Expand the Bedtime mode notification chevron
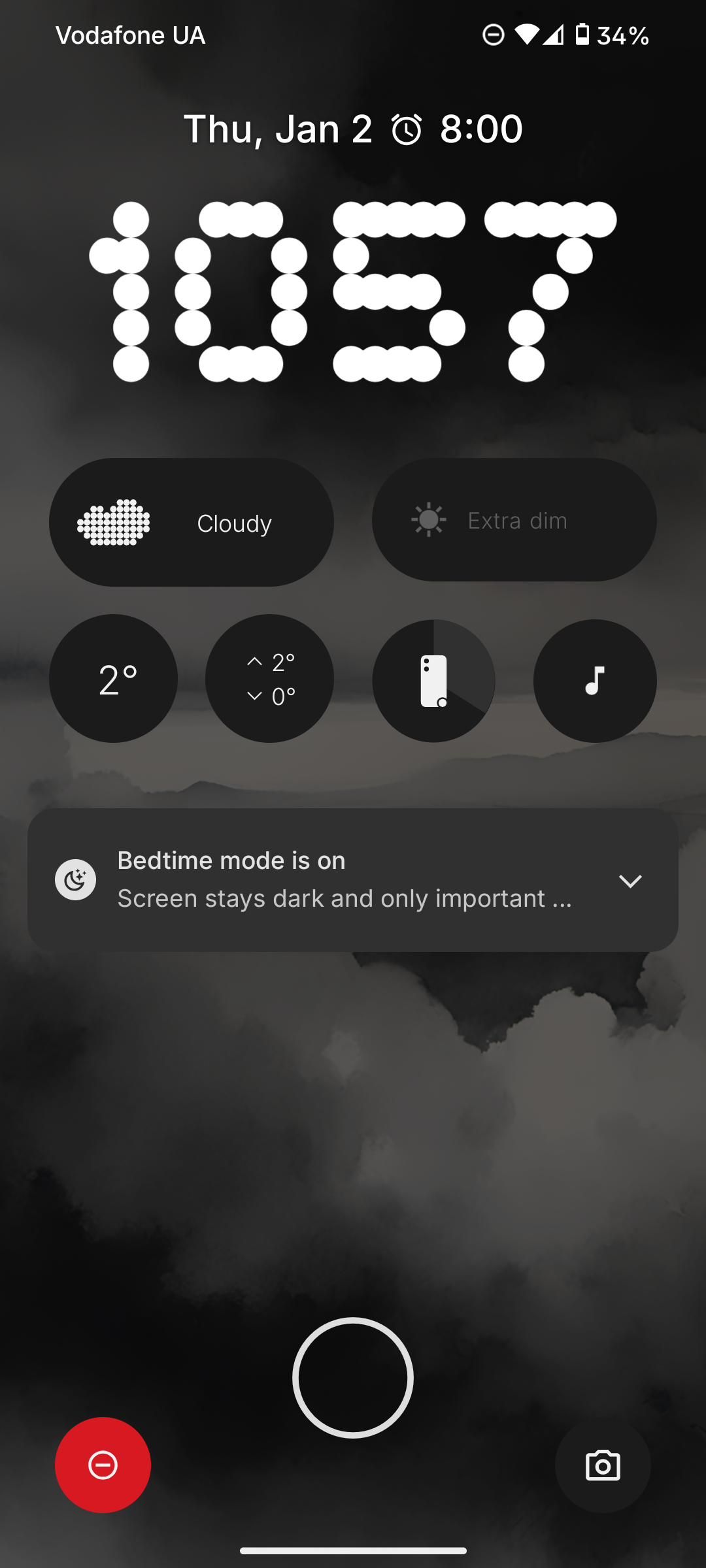The height and width of the screenshot is (1568, 706). coord(631,880)
